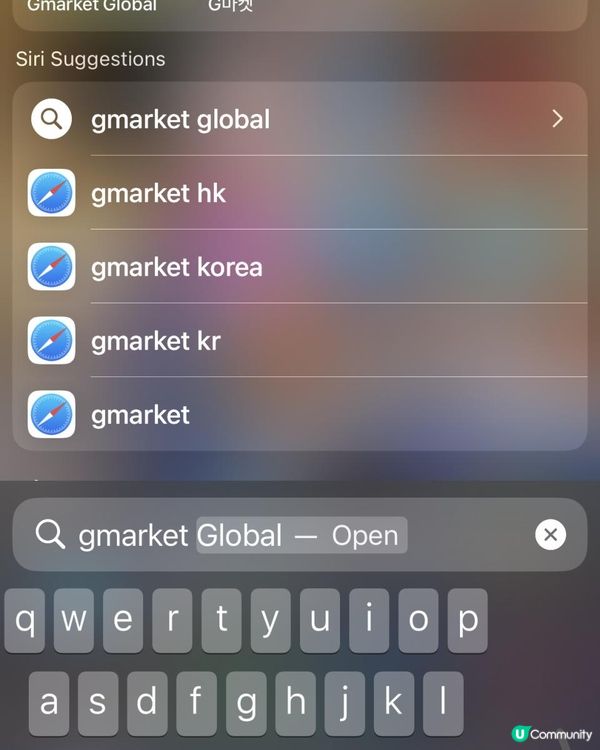Open the gmarket kr Safari suggestion
The height and width of the screenshot is (750, 600).
pos(300,341)
